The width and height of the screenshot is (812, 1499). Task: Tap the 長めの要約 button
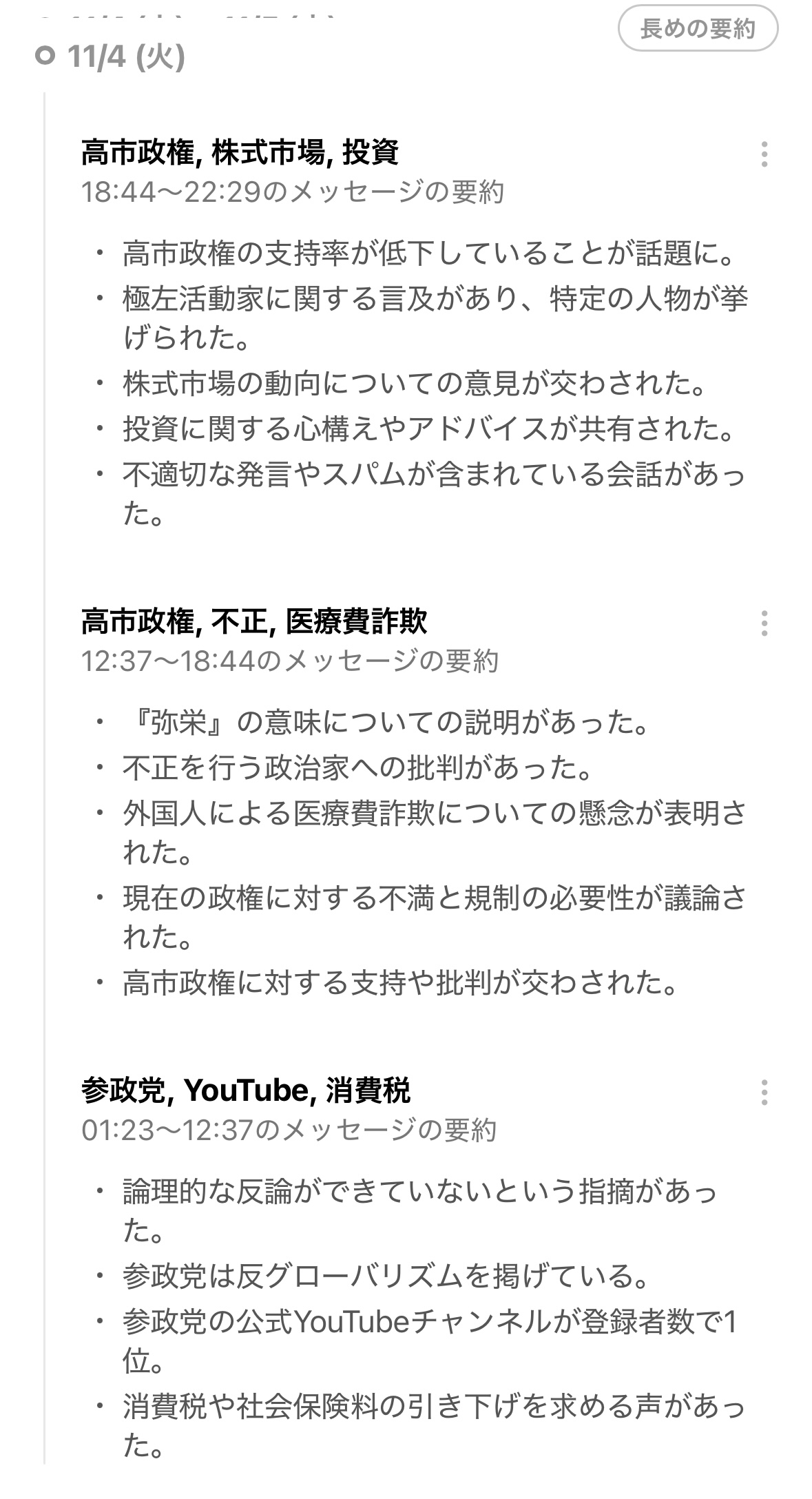pyautogui.click(x=698, y=30)
